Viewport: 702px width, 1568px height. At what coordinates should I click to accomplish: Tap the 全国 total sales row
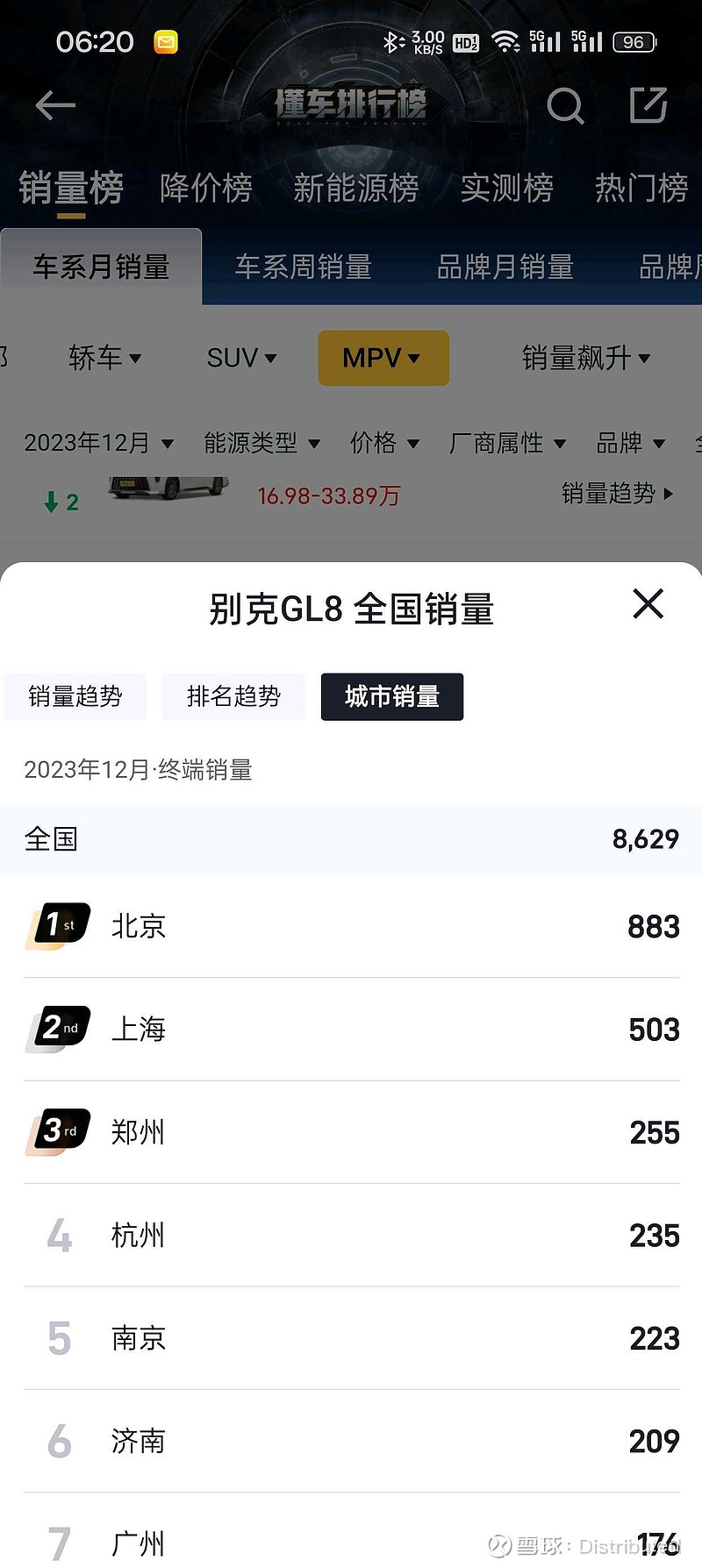(351, 839)
